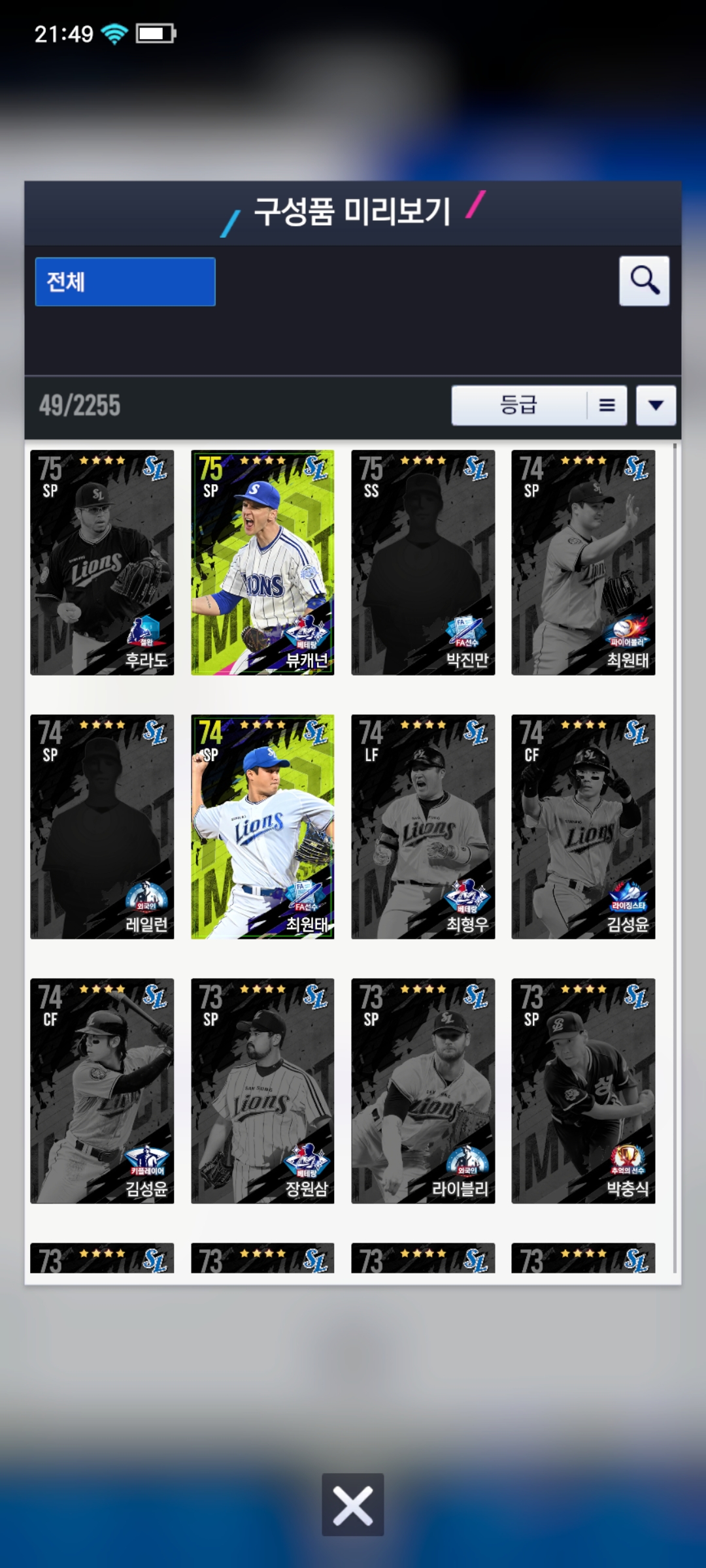Select the colored 최원태 FA card
The image size is (706, 1568).
pyautogui.click(x=262, y=826)
